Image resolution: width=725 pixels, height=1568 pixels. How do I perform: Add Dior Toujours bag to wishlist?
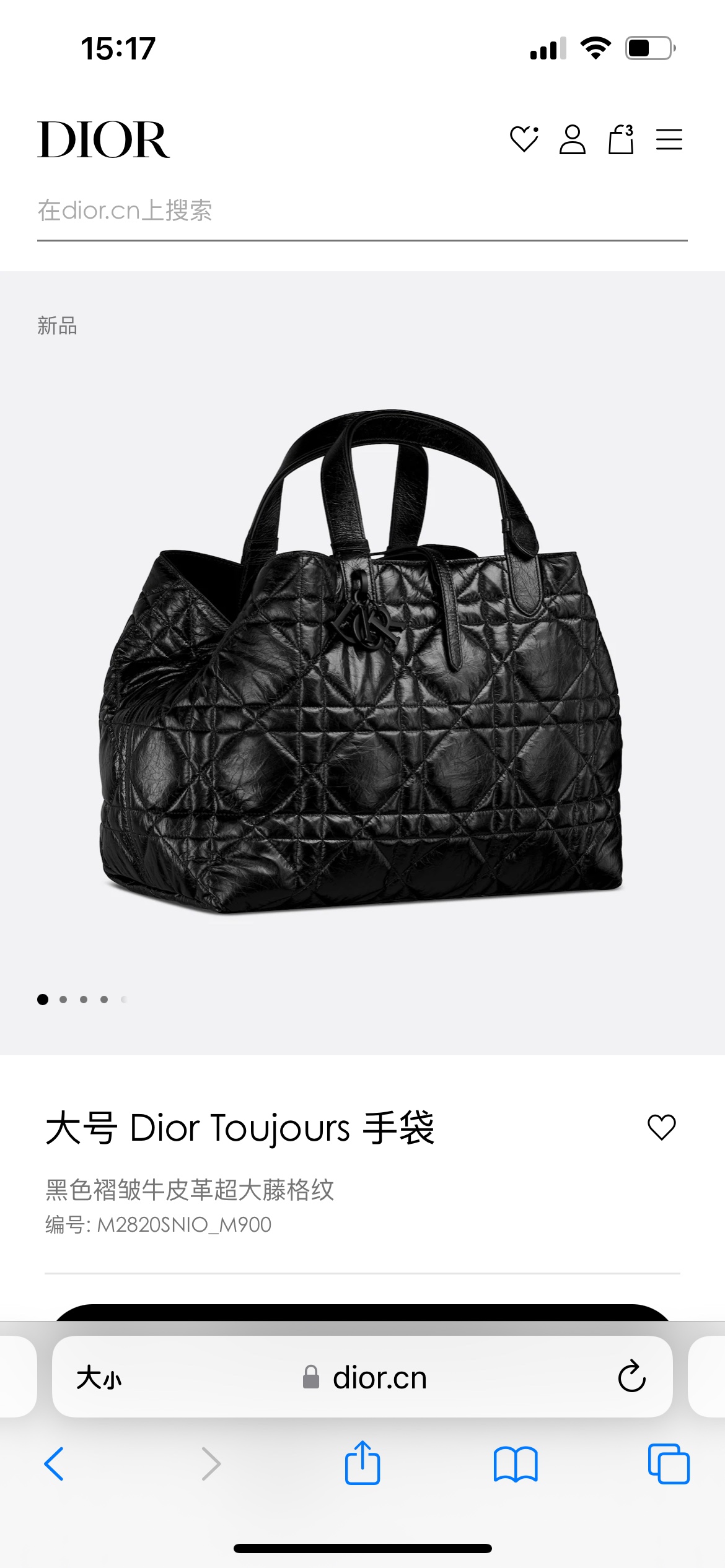tap(661, 1126)
